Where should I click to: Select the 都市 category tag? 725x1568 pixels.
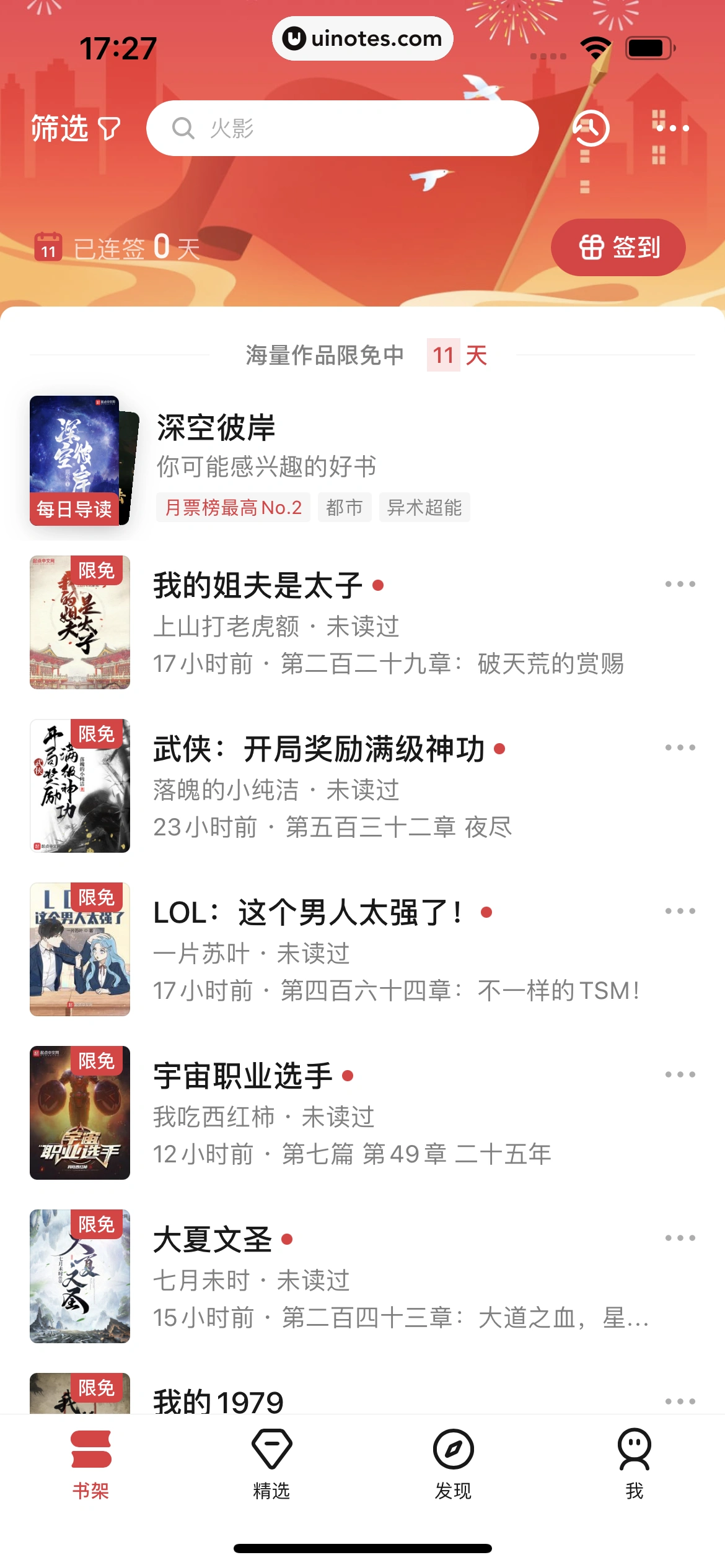(345, 507)
